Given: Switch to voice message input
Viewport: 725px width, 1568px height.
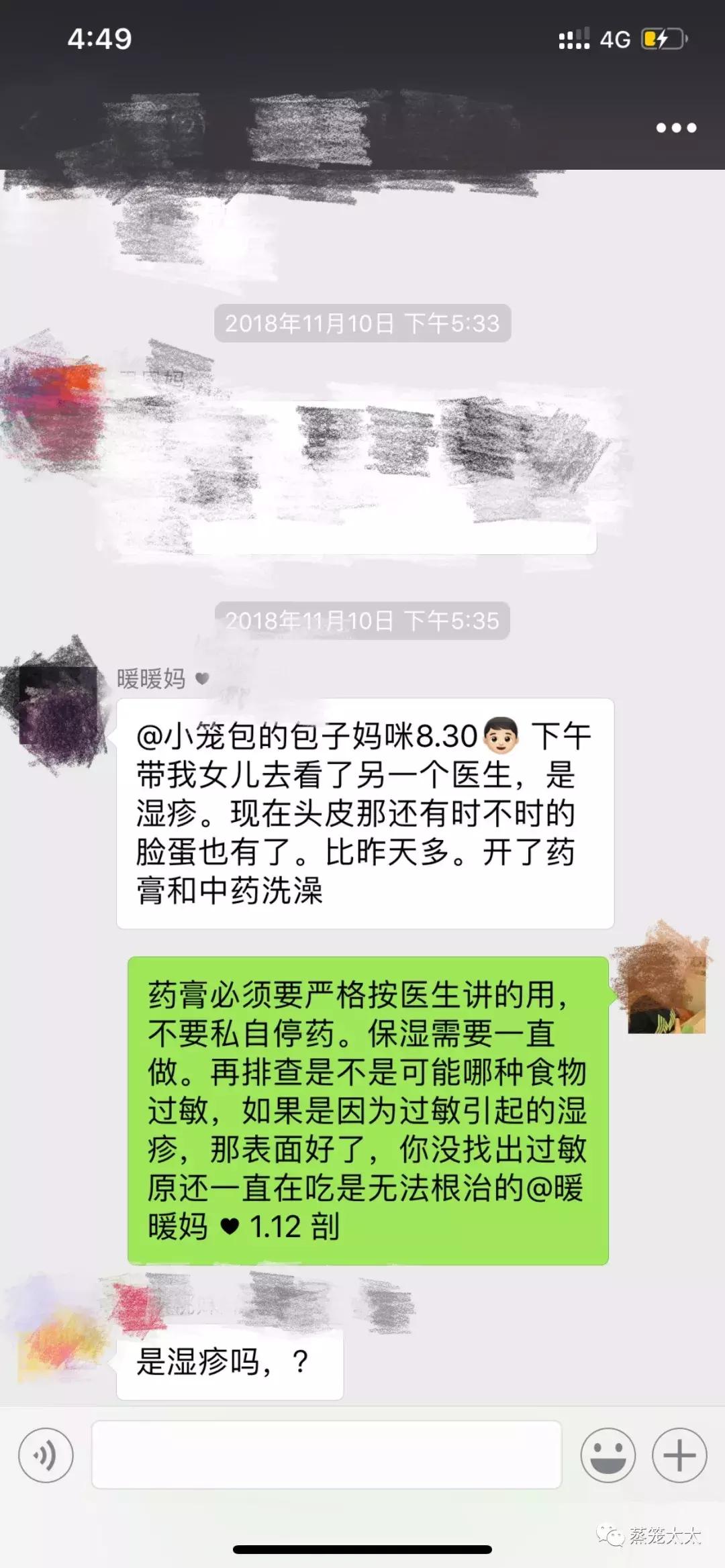Looking at the screenshot, I should (x=46, y=1455).
